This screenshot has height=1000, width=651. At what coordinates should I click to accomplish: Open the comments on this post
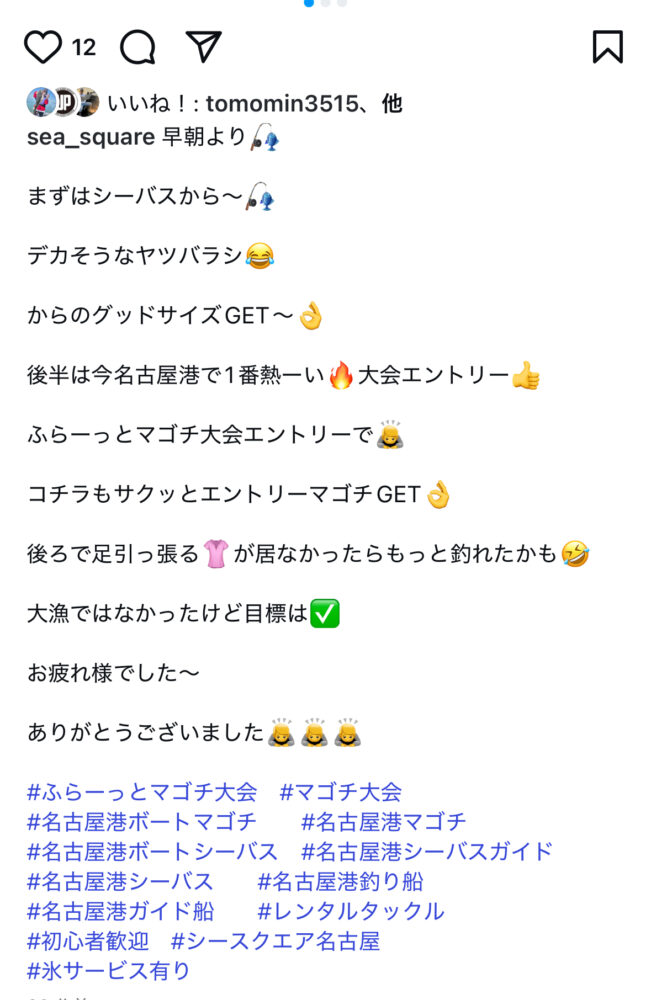(138, 47)
